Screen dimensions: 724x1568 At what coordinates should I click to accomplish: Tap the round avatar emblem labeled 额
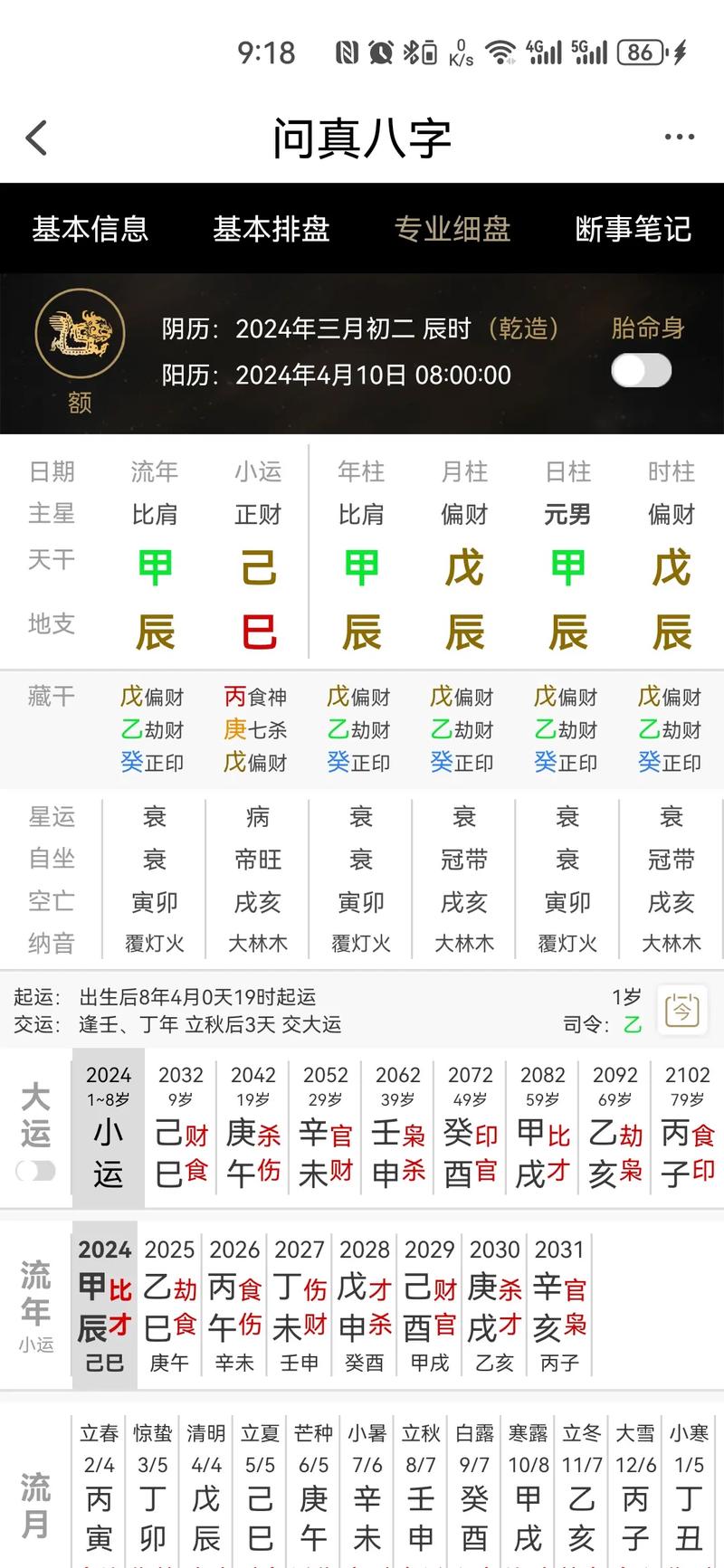(80, 336)
